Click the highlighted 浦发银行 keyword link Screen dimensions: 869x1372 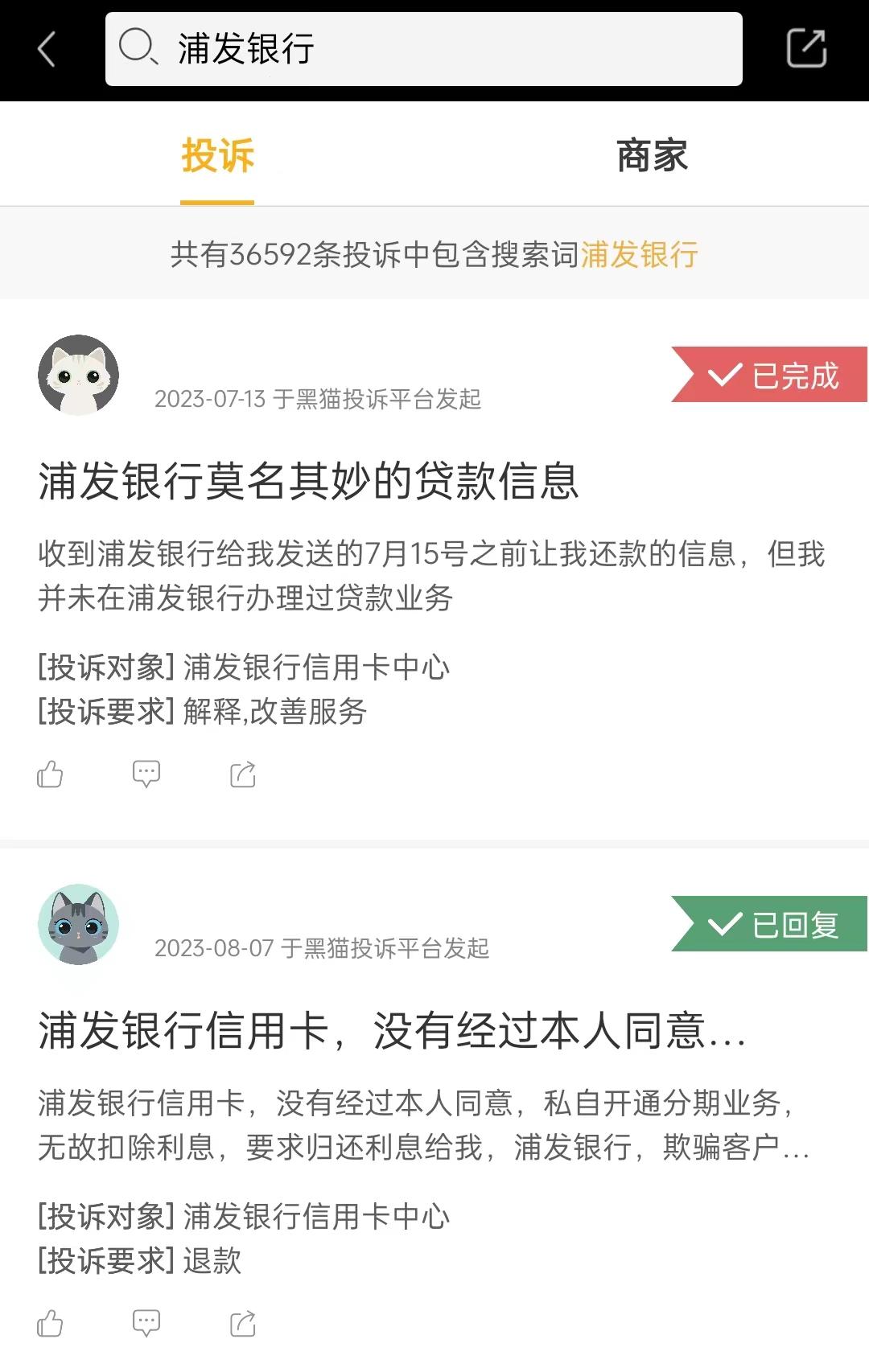(638, 254)
